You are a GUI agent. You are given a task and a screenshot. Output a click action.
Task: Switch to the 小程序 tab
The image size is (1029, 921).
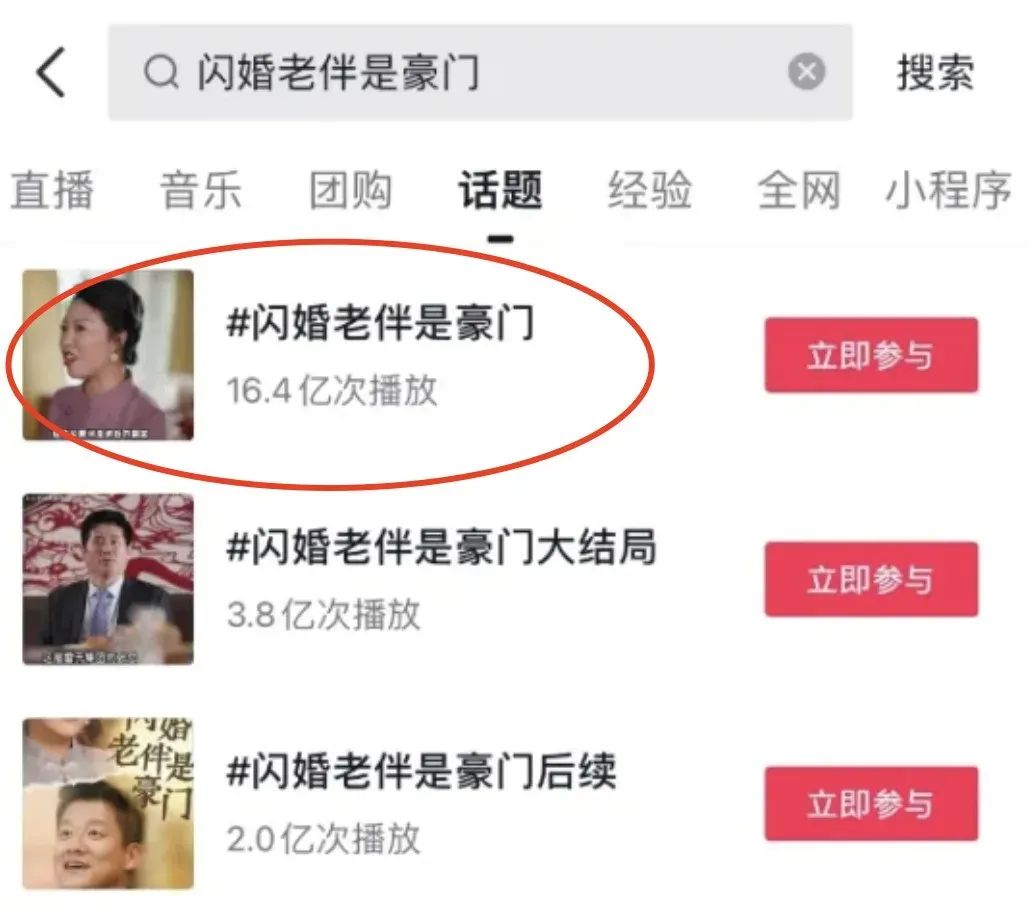948,190
